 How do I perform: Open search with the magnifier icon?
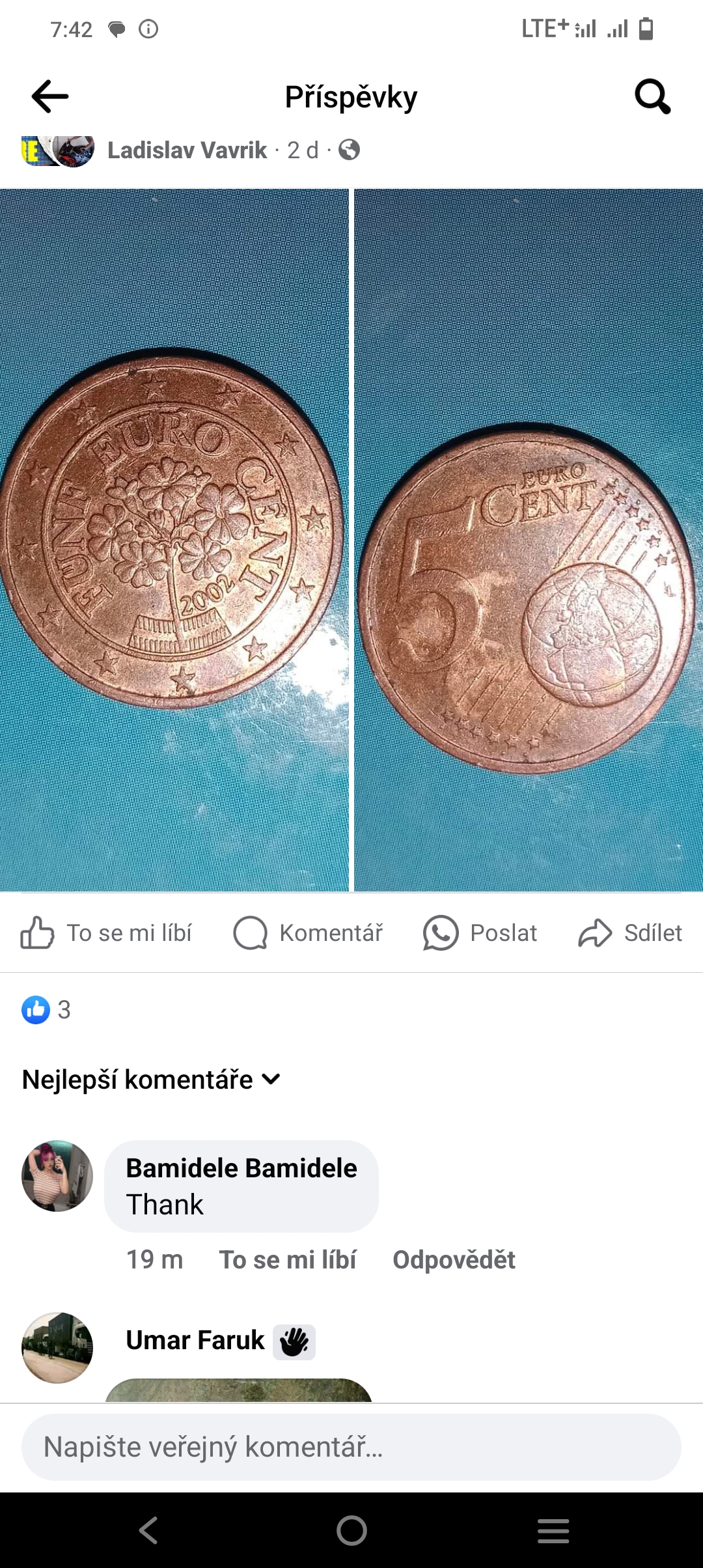point(652,96)
